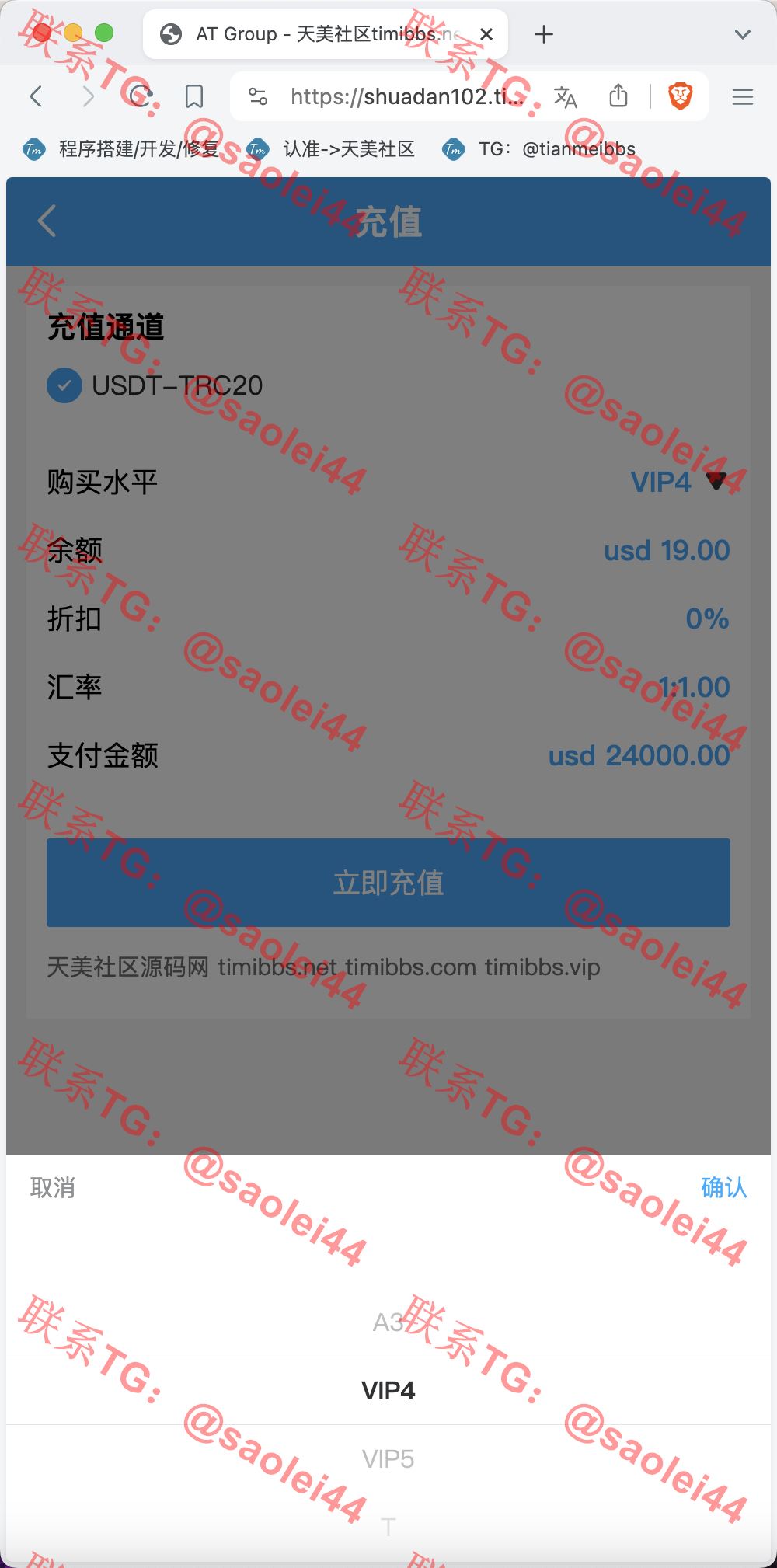The height and width of the screenshot is (1568, 777).
Task: Open the Brave shields lion icon
Action: coord(681,96)
